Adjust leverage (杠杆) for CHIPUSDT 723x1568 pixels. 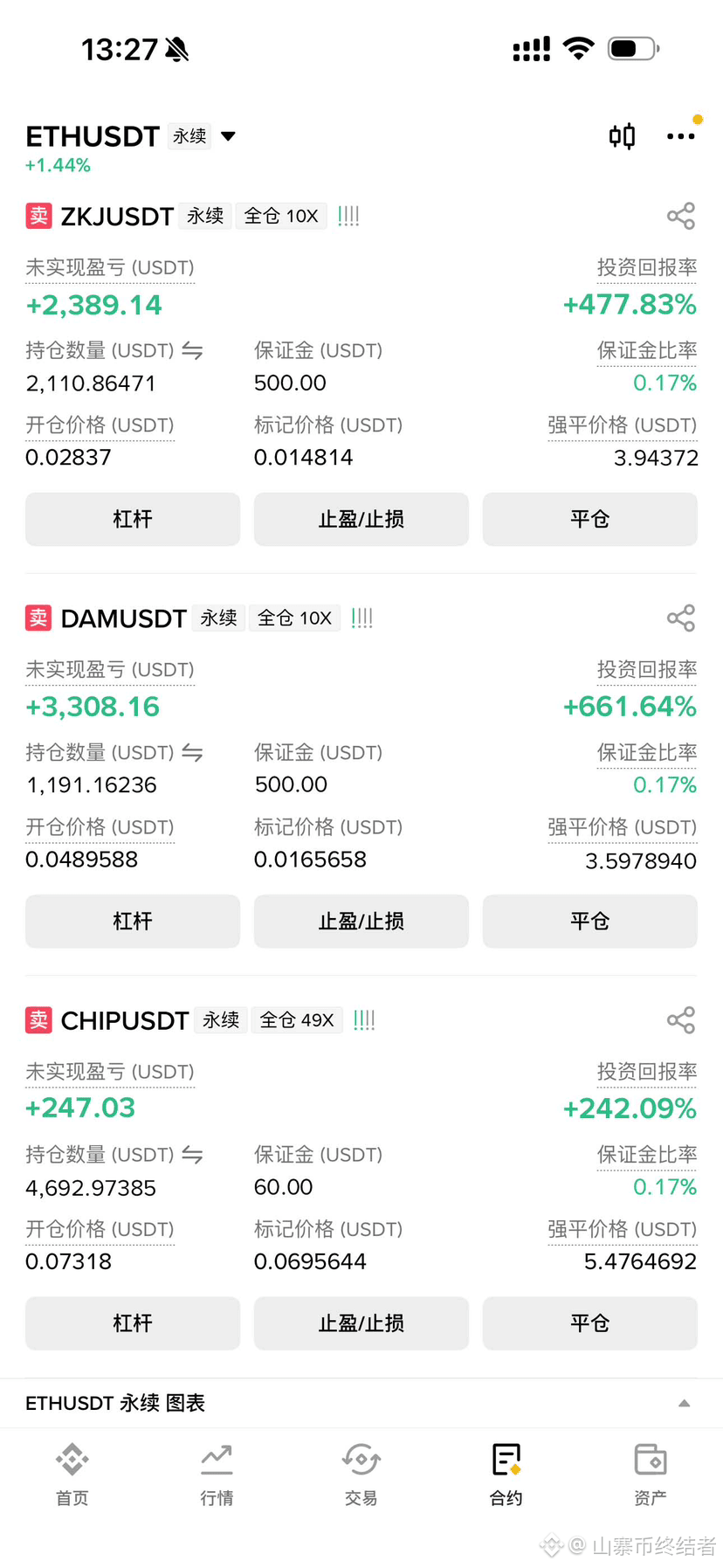coord(133,1323)
